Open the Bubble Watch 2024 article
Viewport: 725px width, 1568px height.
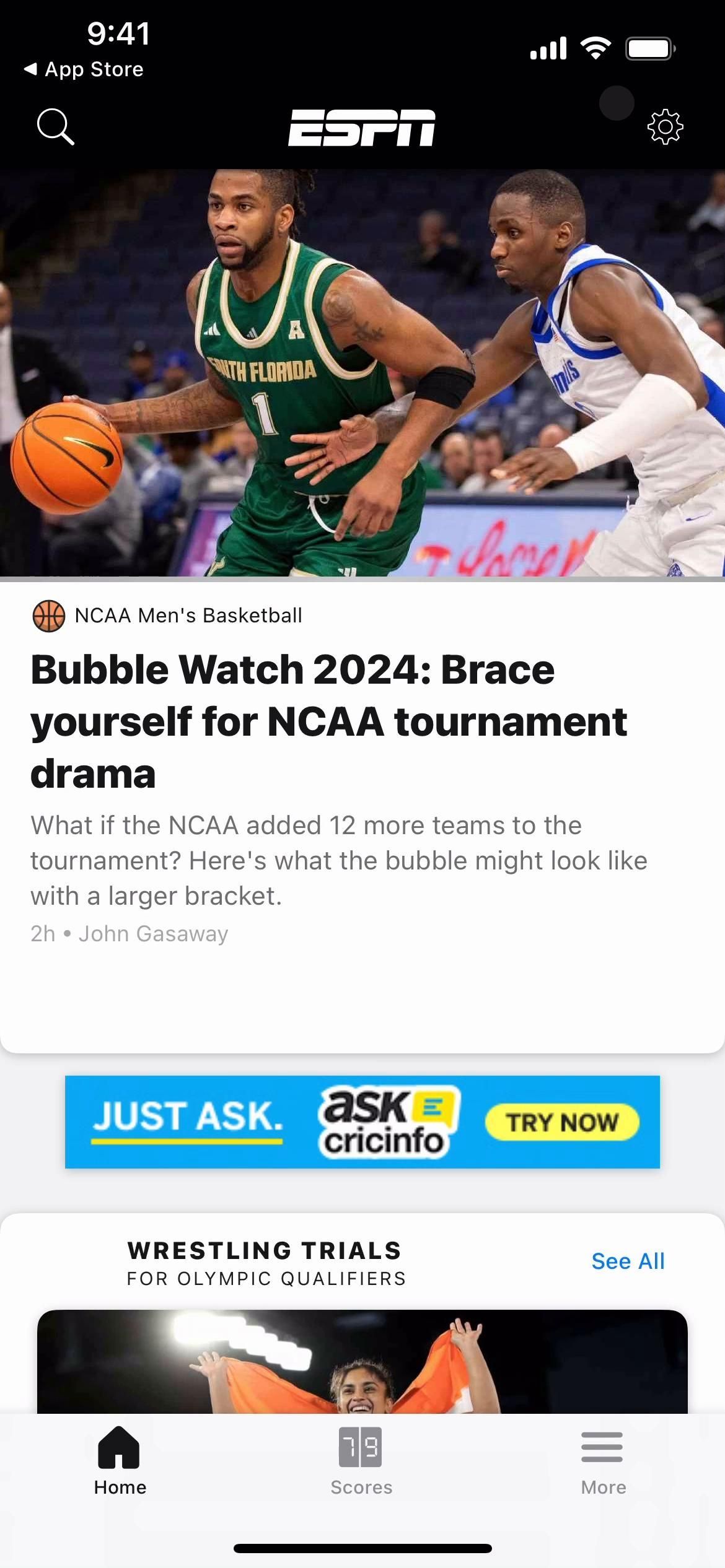[328, 721]
